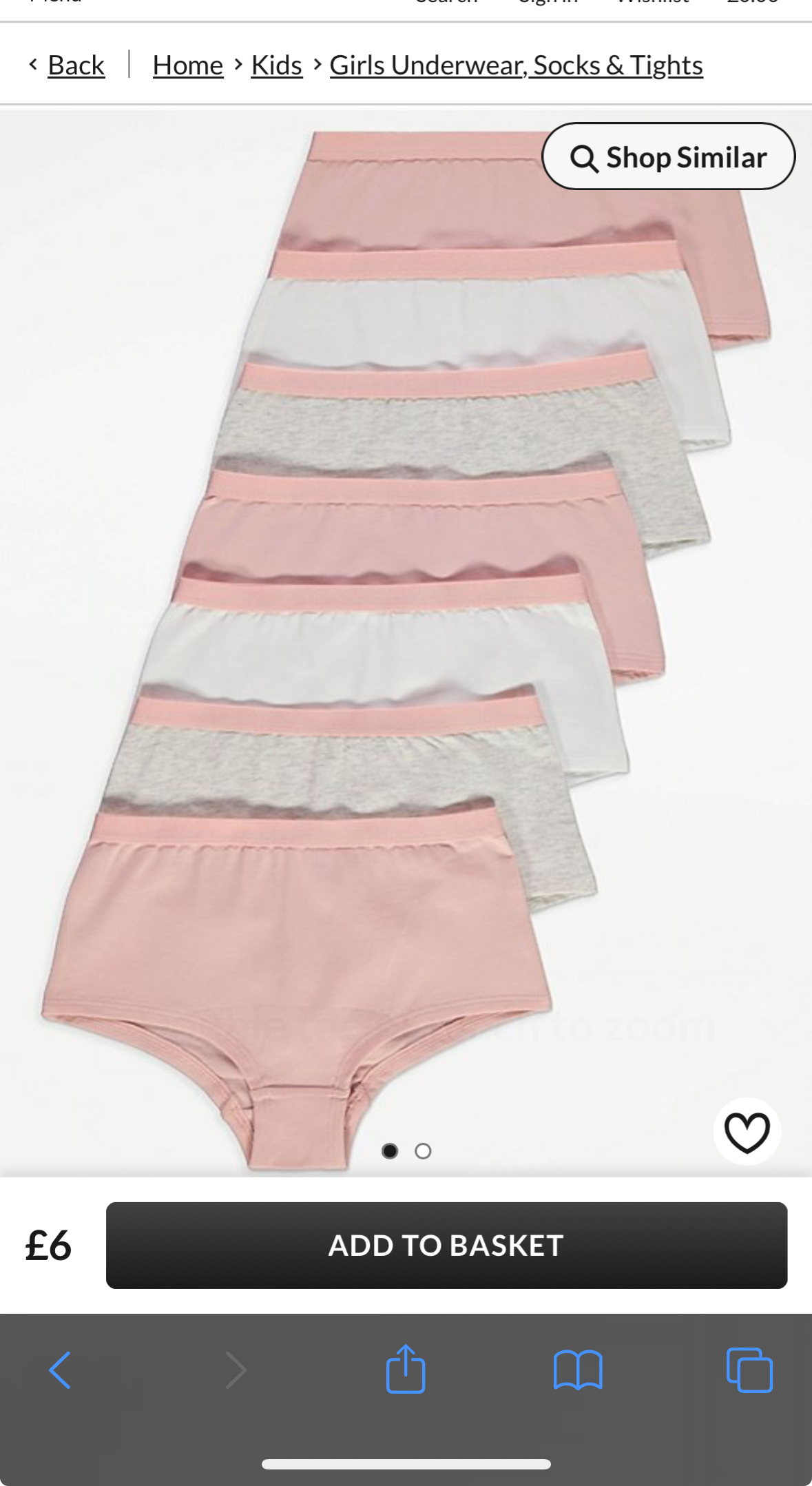Go back with Safari's back arrow
This screenshot has height=1486, width=812.
pyautogui.click(x=60, y=1370)
